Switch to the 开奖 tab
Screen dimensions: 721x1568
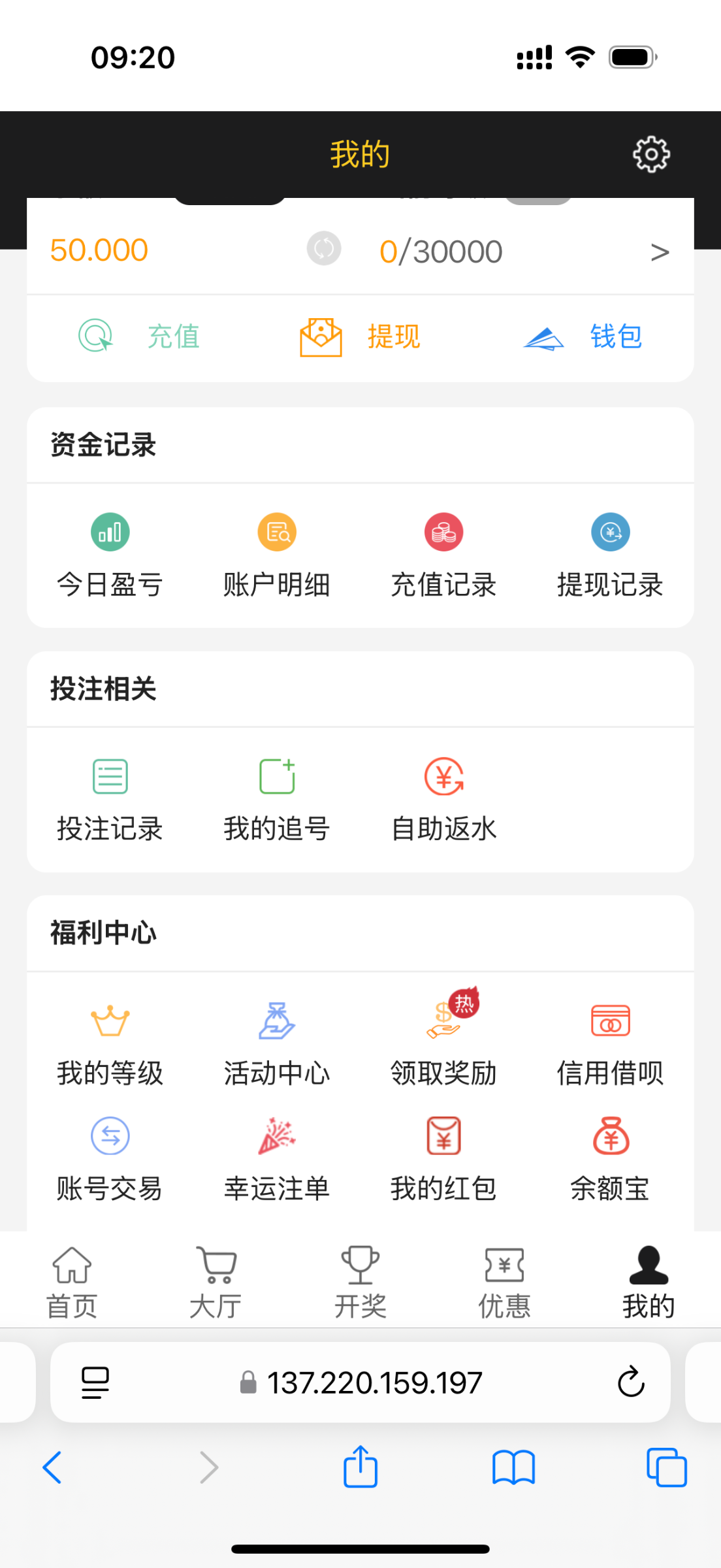tap(360, 1282)
